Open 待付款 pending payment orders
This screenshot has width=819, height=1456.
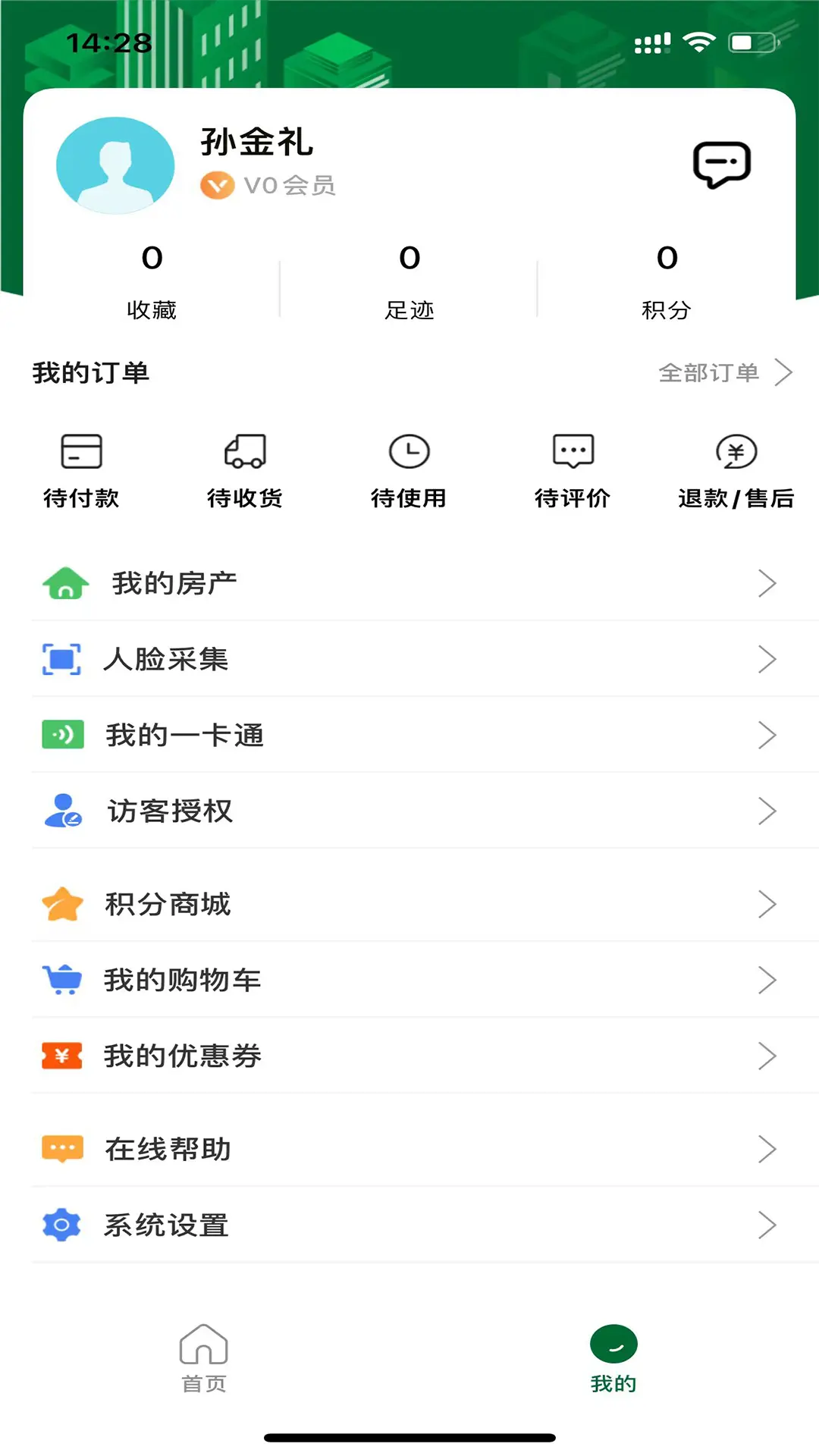(81, 469)
